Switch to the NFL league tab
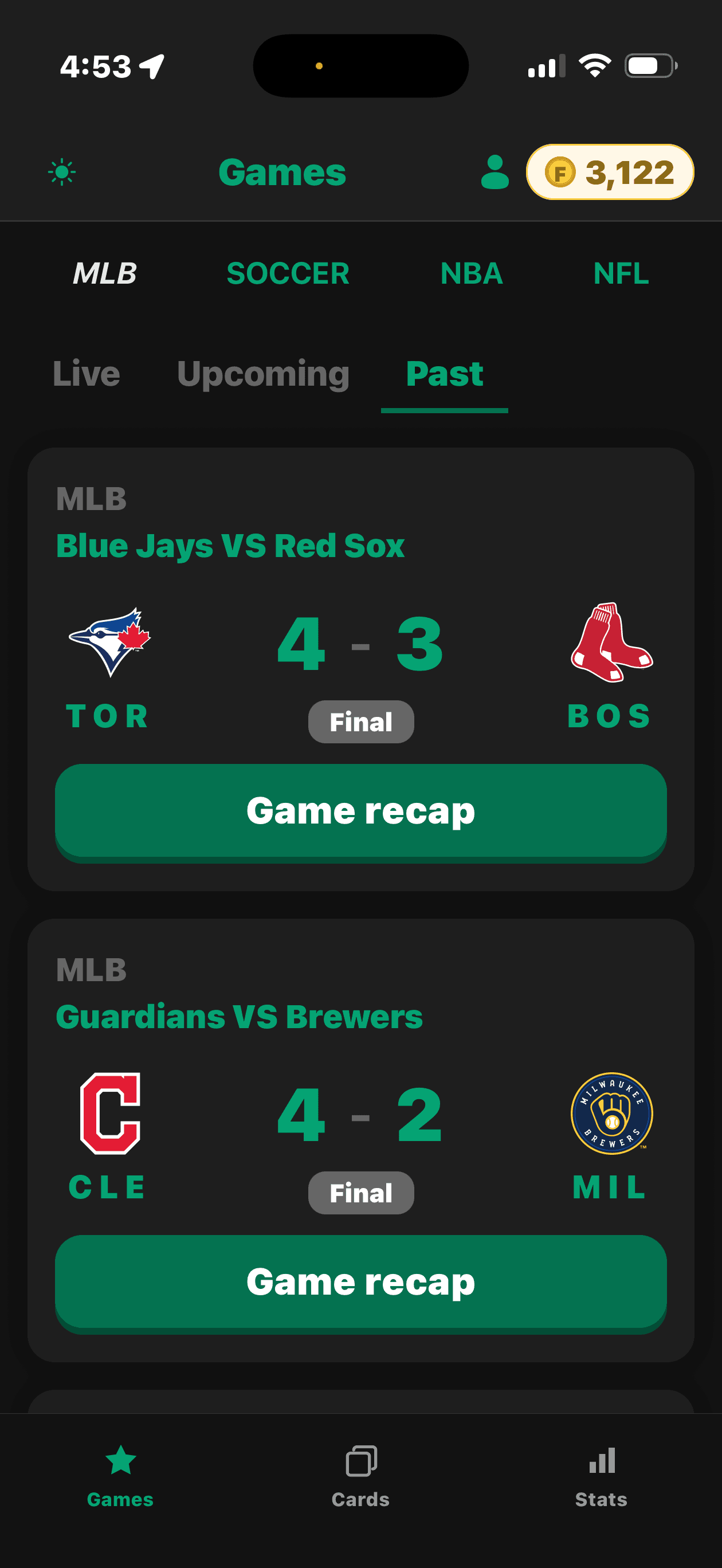 [621, 273]
